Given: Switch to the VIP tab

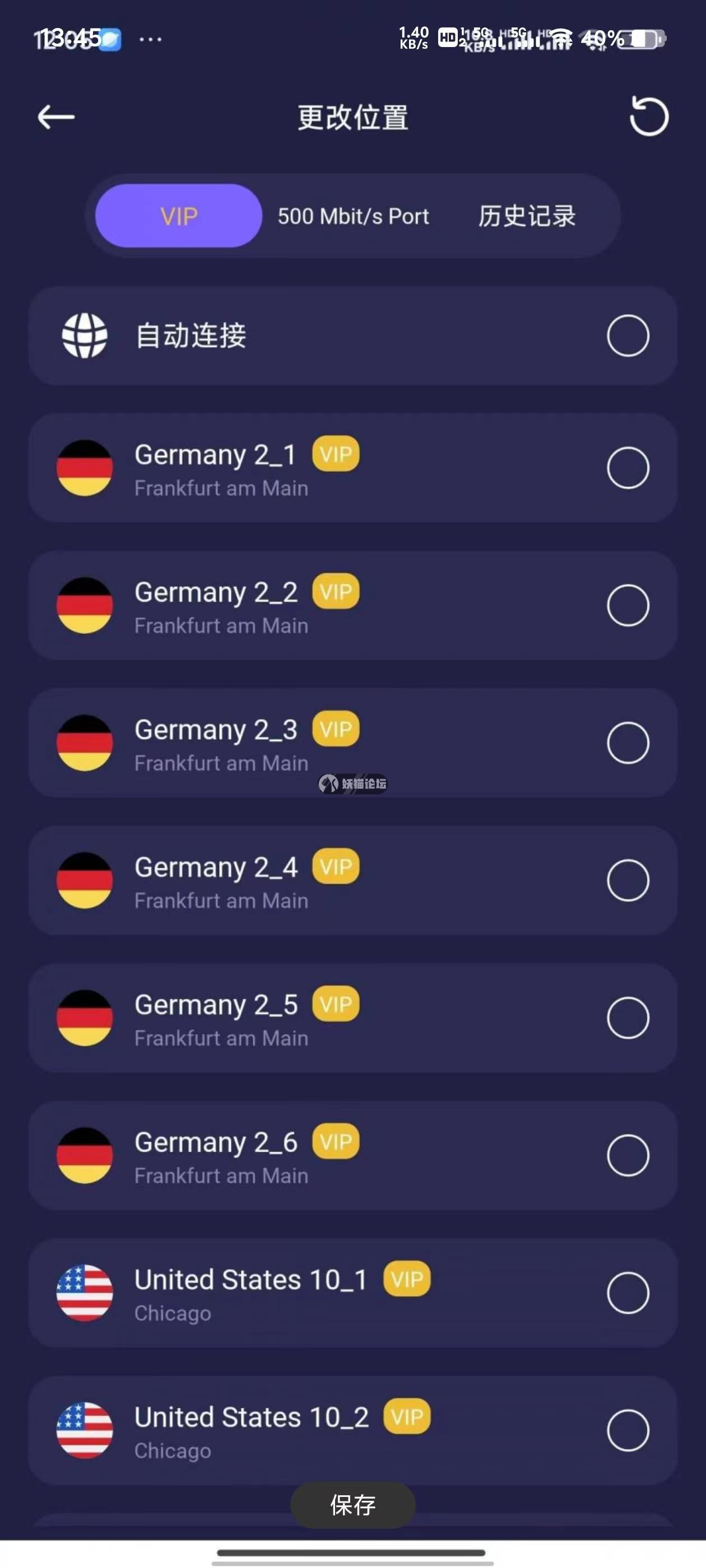Looking at the screenshot, I should (179, 216).
